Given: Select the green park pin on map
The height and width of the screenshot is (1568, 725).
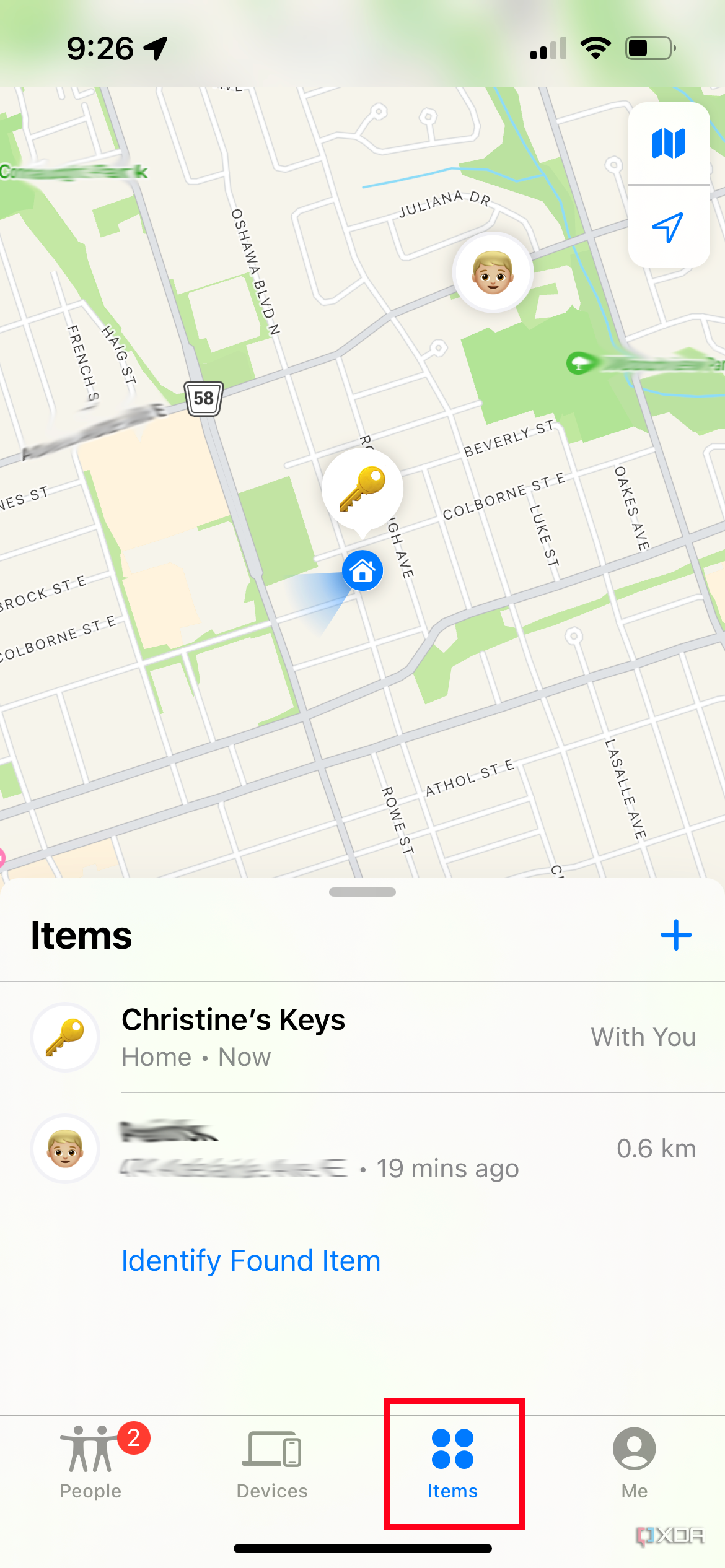Looking at the screenshot, I should (578, 362).
